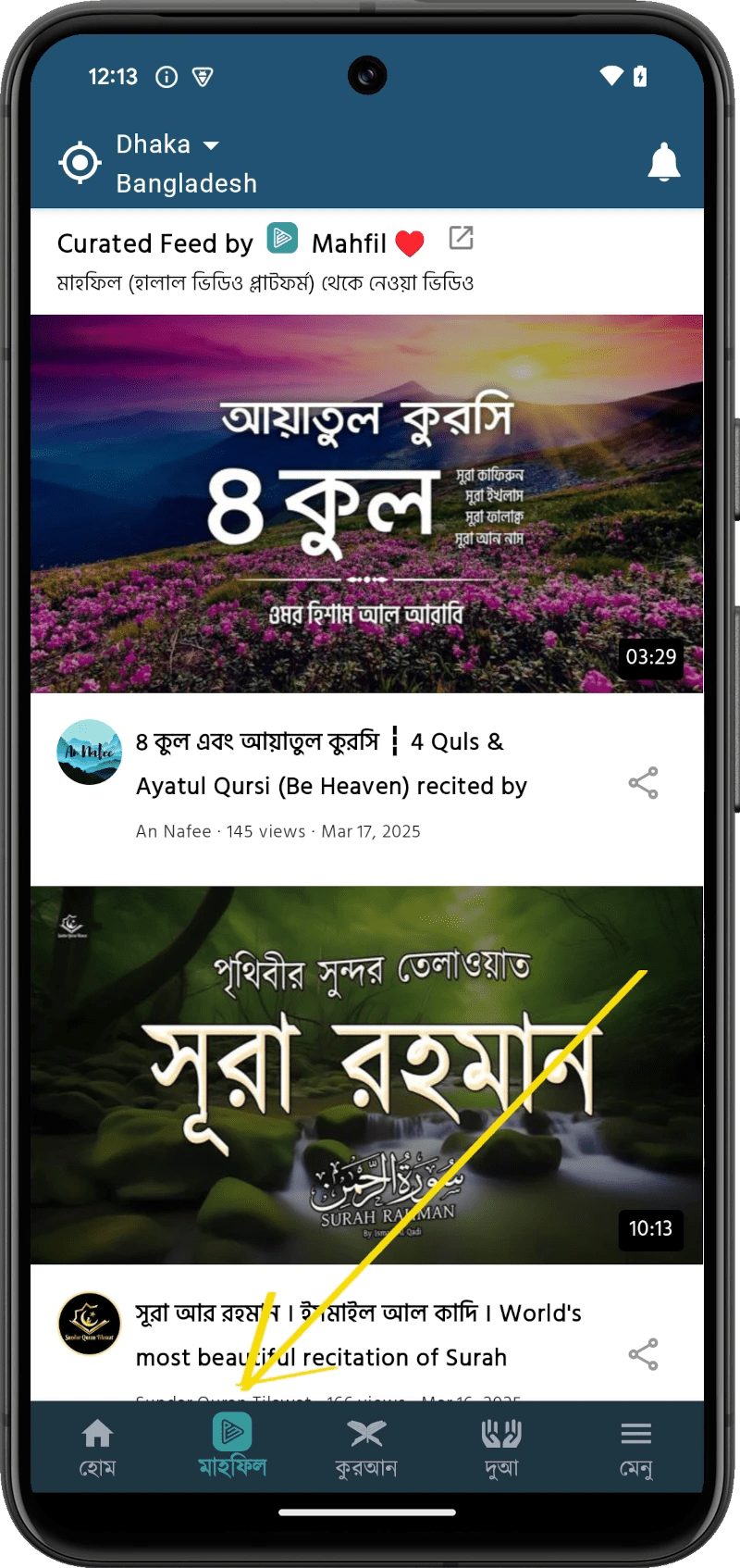Play the 4 Quls and Ayatul Kursi video

[x=366, y=504]
